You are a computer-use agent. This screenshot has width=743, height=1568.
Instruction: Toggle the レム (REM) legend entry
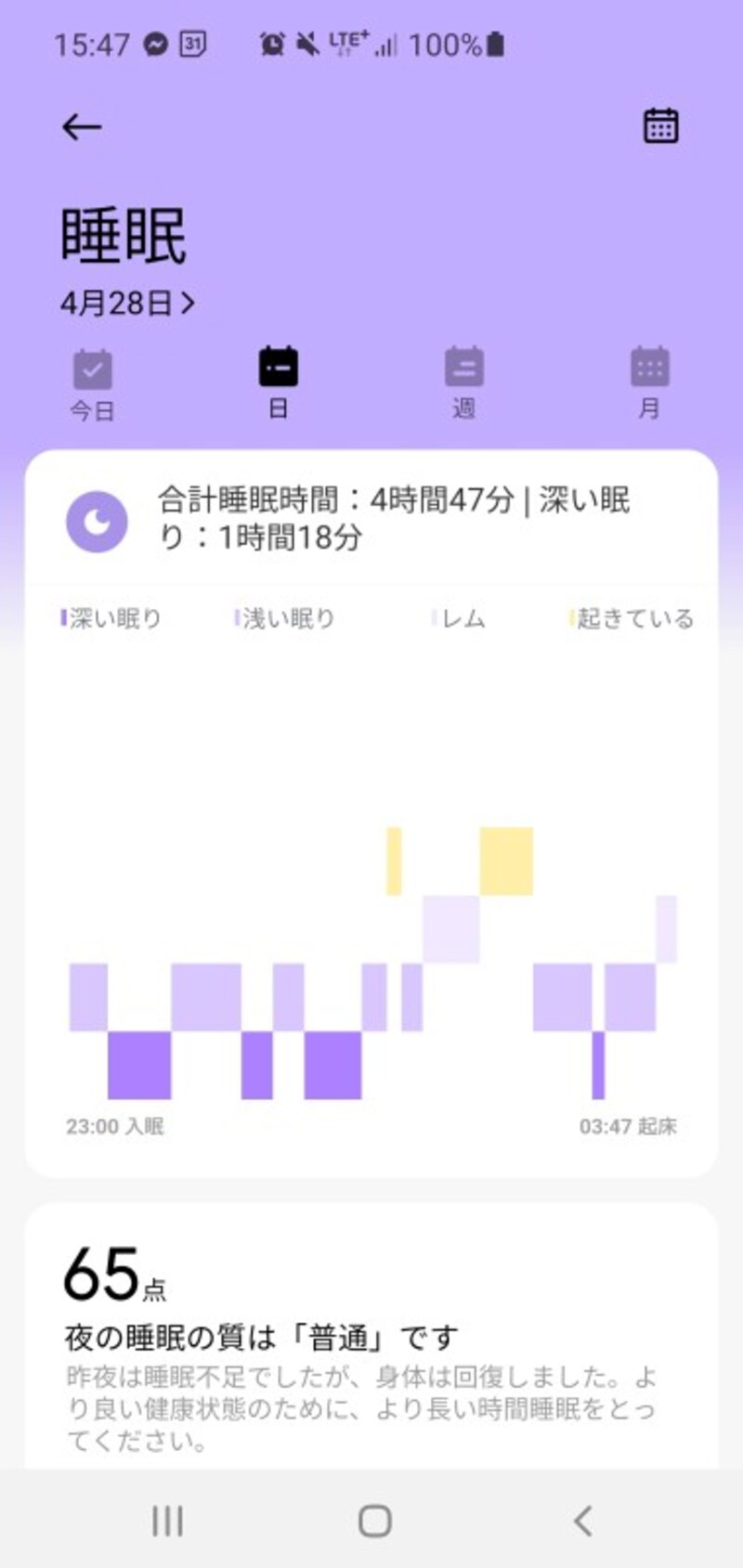click(459, 617)
